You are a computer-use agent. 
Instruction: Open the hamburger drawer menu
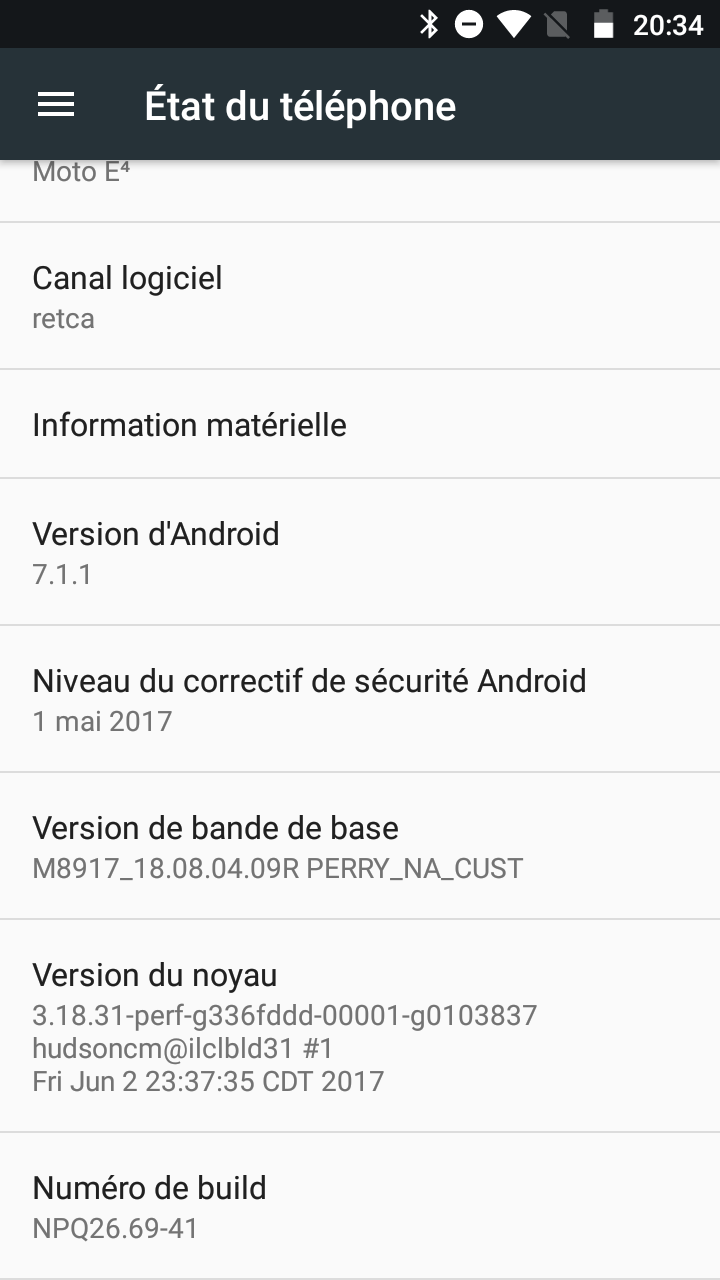(56, 105)
